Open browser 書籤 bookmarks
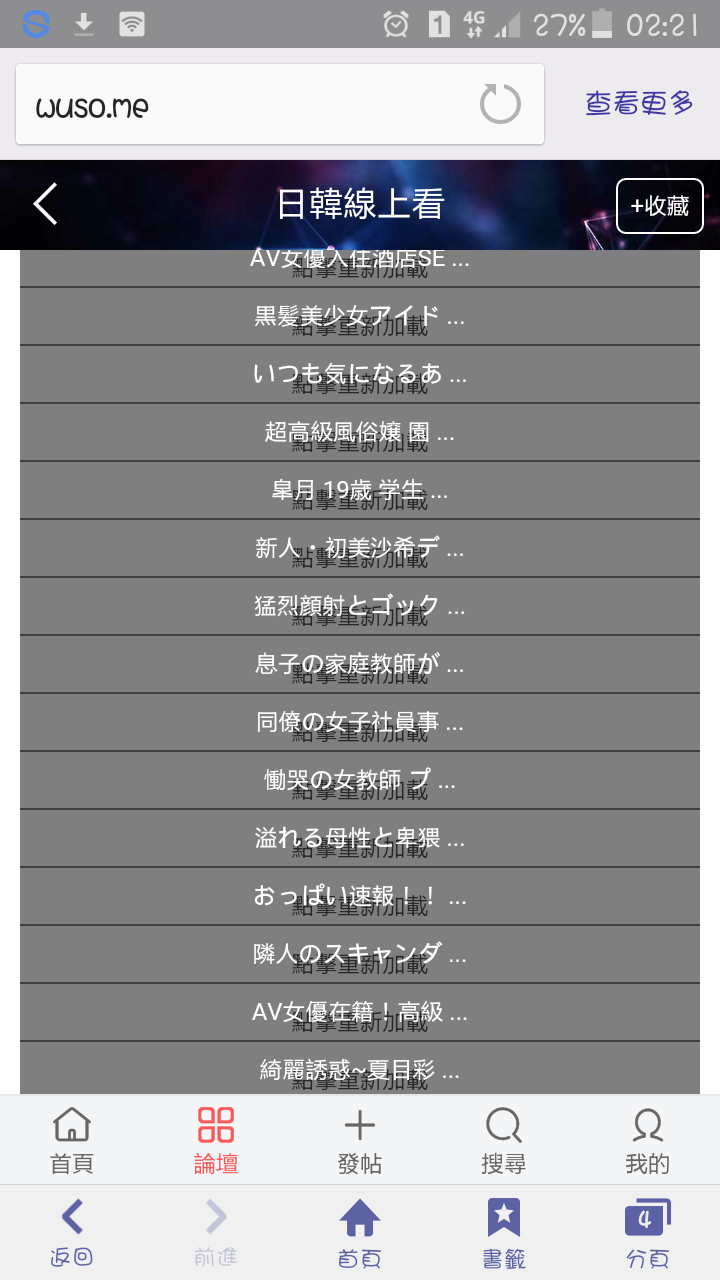The width and height of the screenshot is (720, 1280). click(504, 1233)
